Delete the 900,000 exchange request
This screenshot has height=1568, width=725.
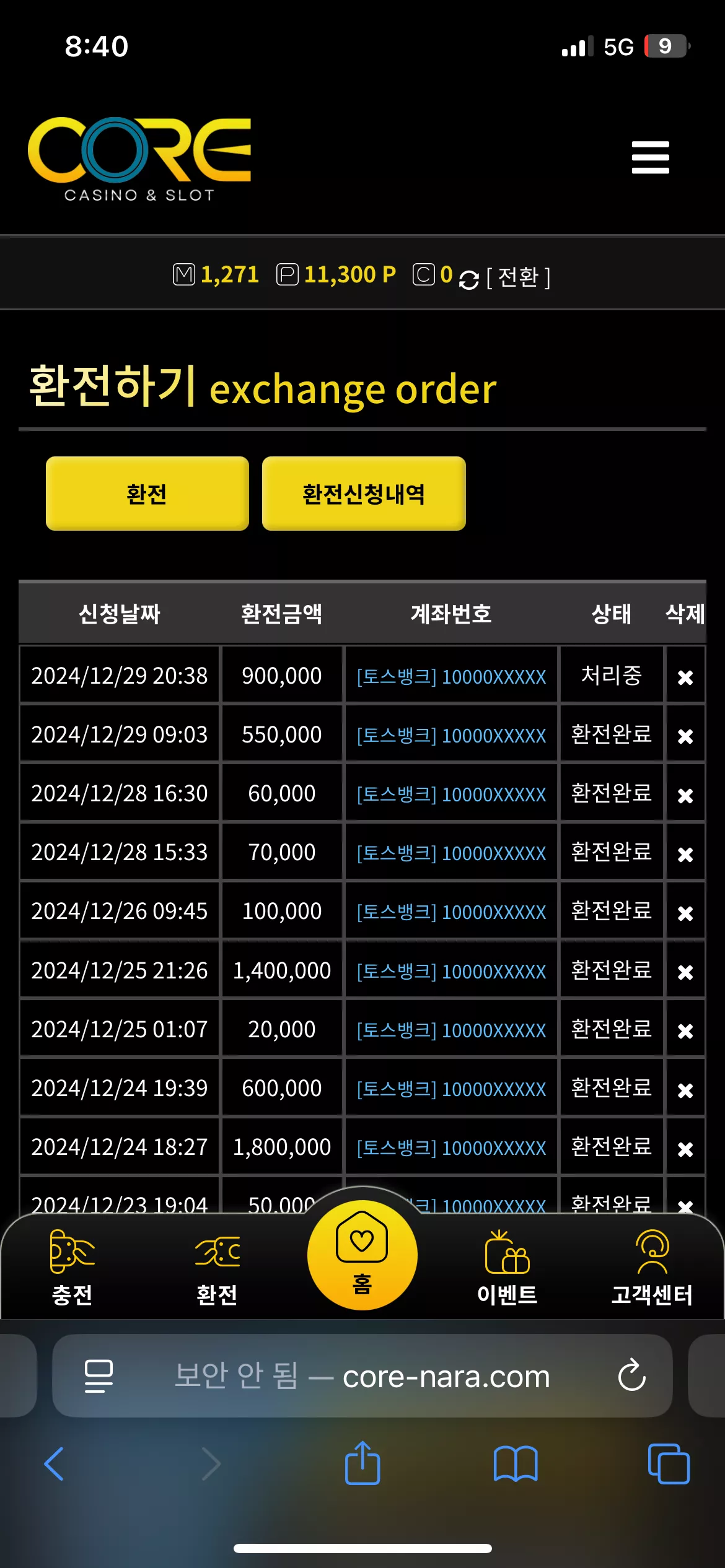click(x=685, y=677)
